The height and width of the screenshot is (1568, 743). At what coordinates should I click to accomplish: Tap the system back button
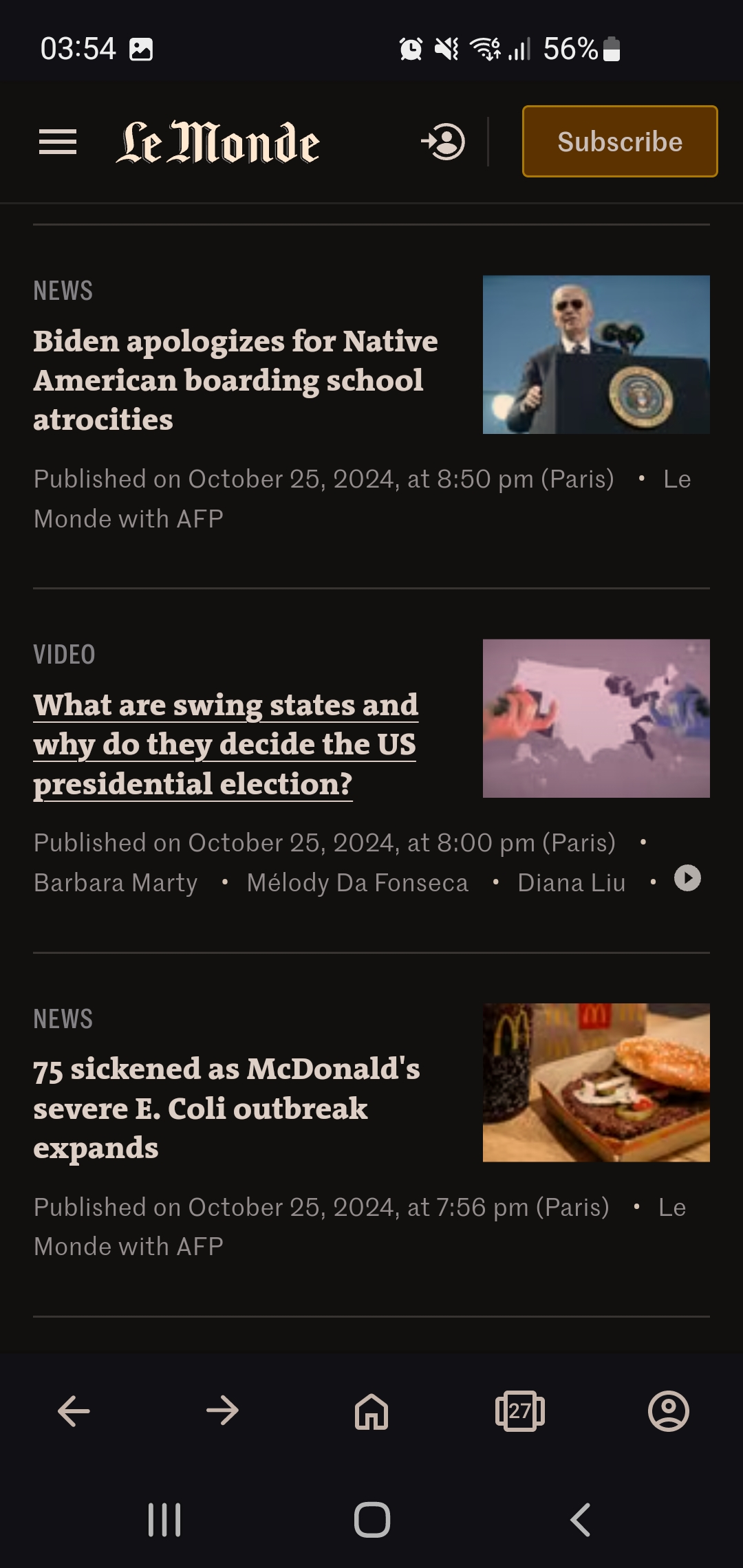pos(580,1520)
